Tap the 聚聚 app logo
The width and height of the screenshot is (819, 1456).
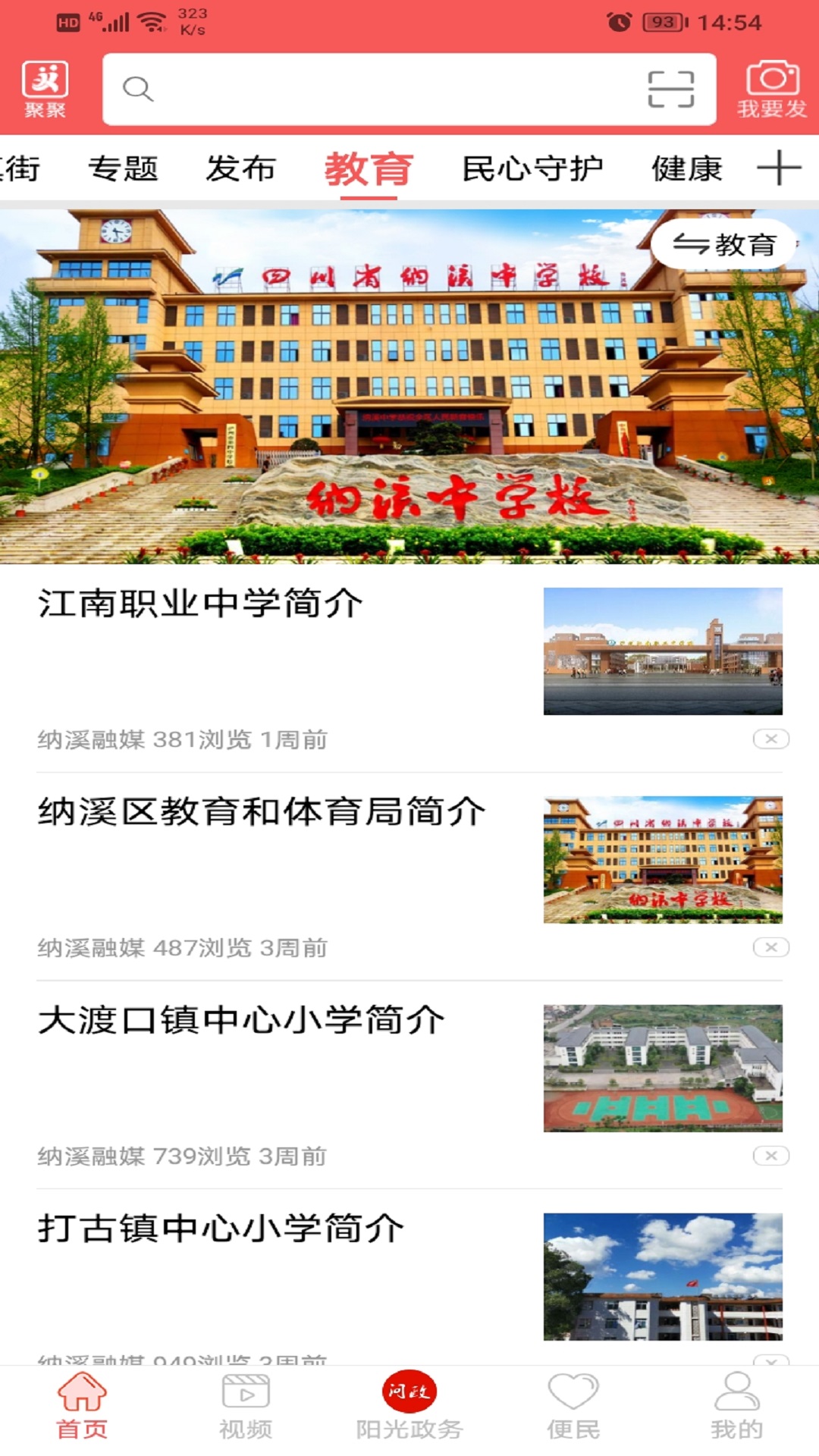[45, 89]
